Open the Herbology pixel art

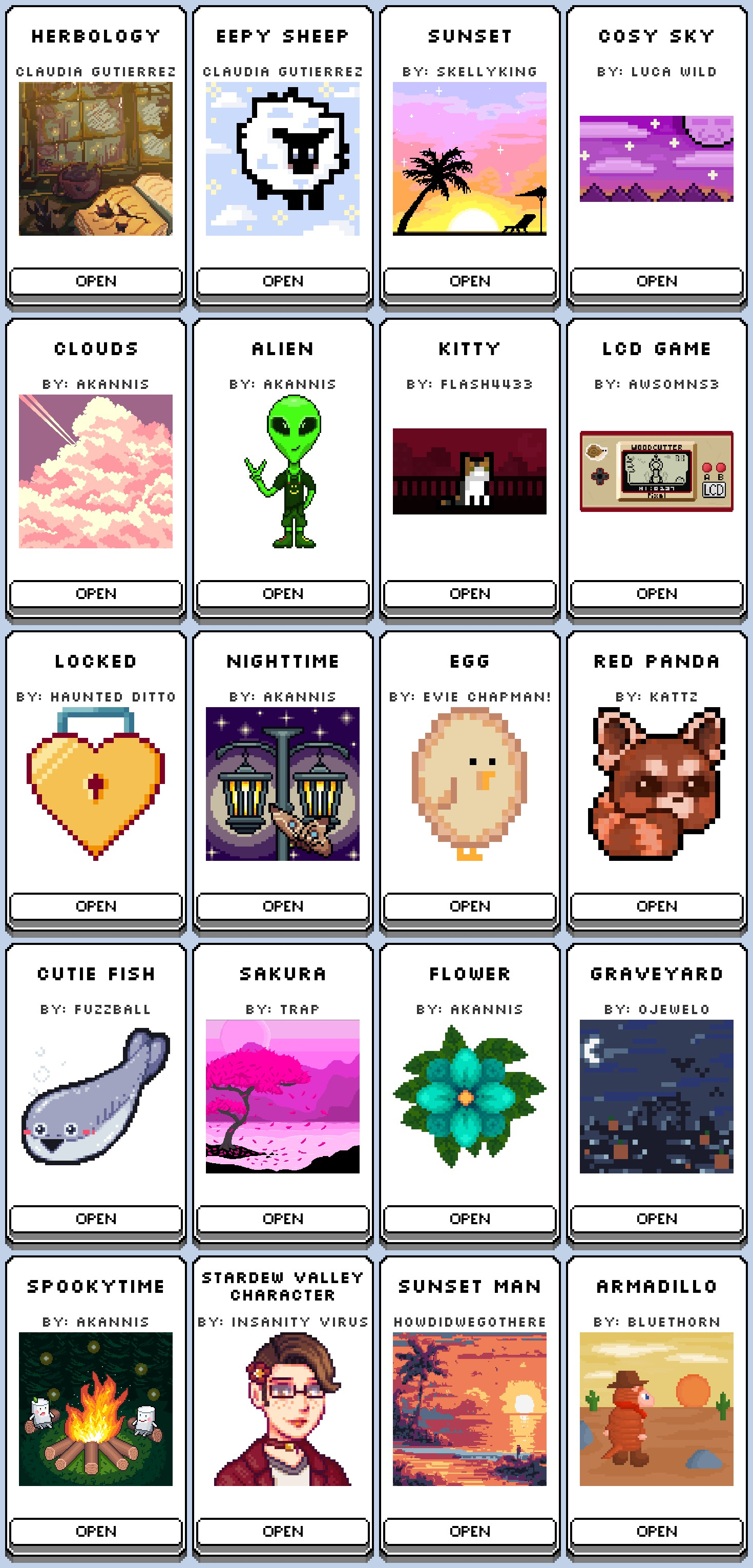pos(96,281)
